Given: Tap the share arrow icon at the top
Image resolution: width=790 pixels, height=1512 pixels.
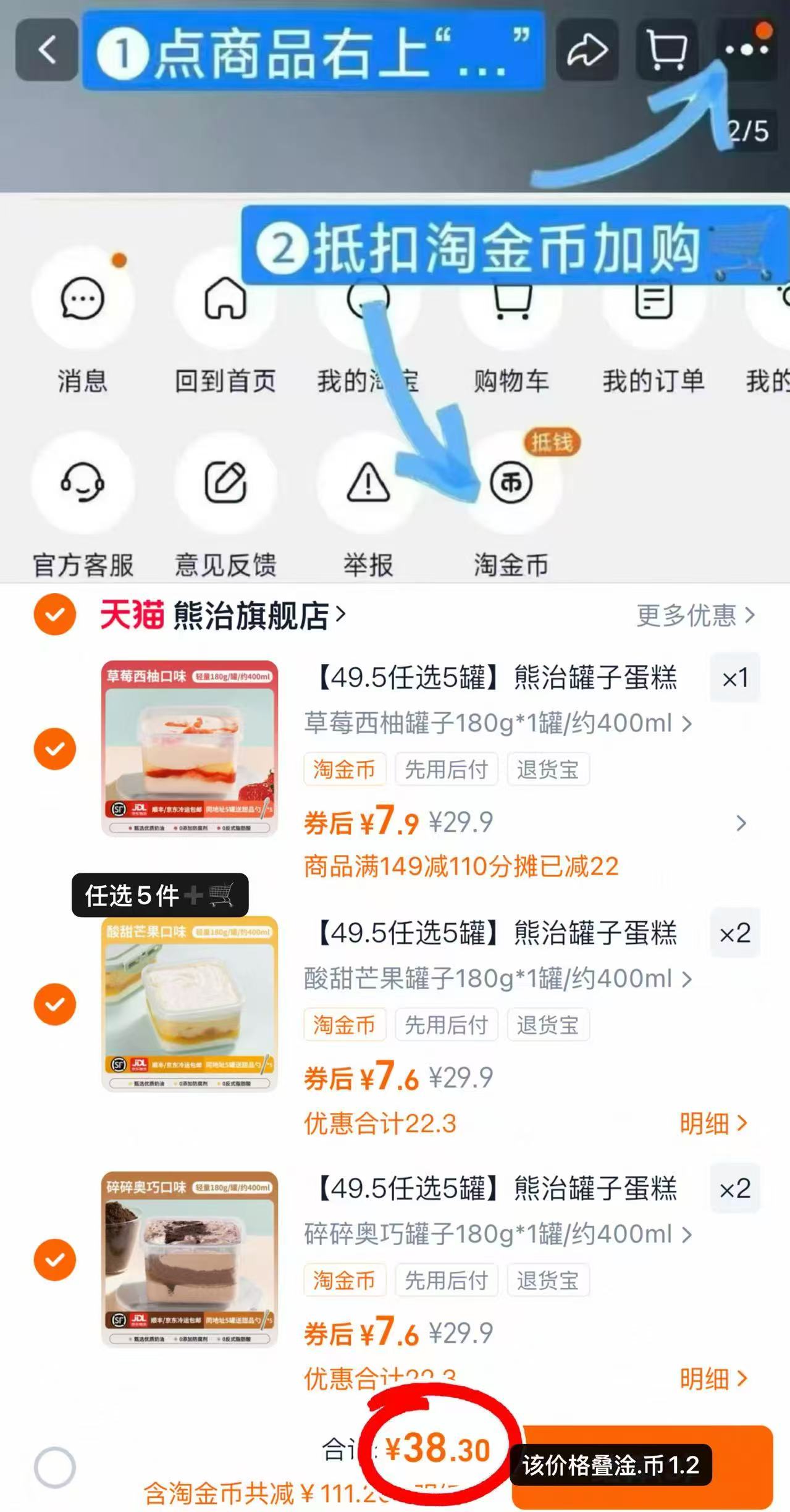Looking at the screenshot, I should (x=587, y=51).
